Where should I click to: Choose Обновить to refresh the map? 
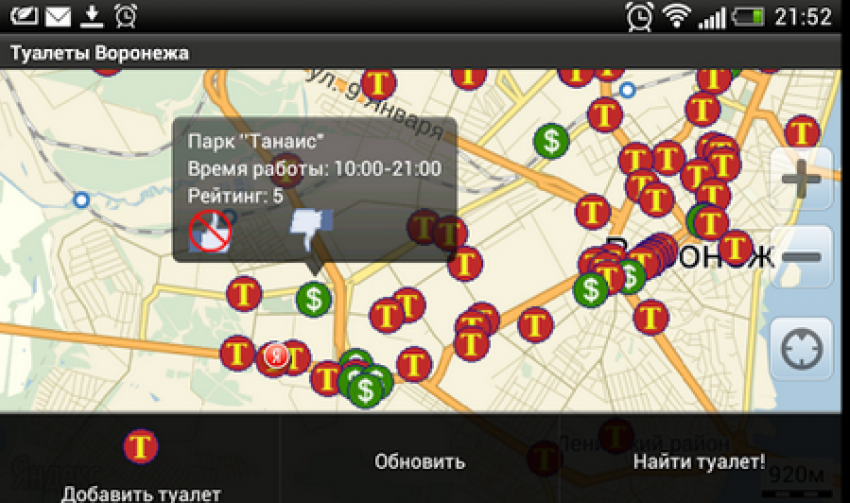[x=420, y=462]
